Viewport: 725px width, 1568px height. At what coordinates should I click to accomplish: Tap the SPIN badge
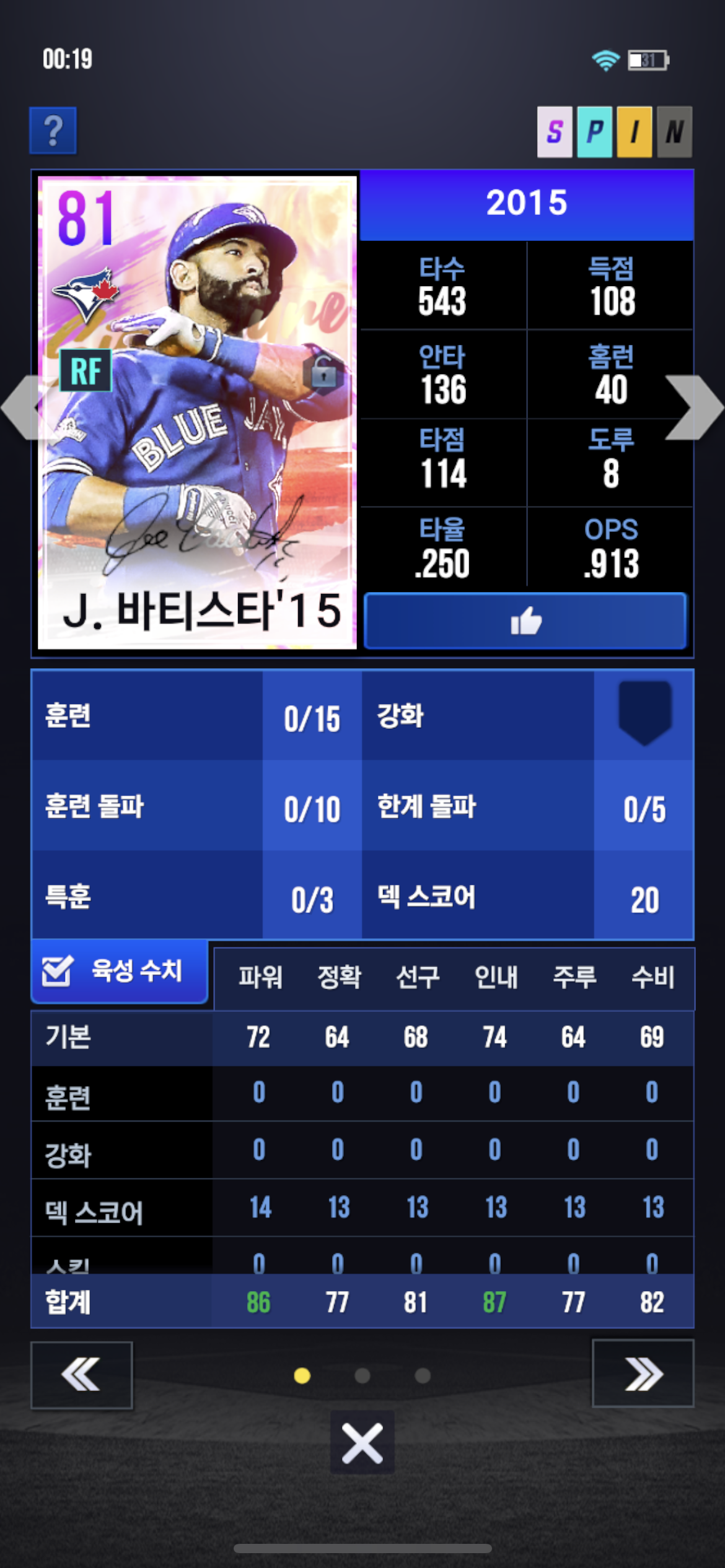click(614, 131)
